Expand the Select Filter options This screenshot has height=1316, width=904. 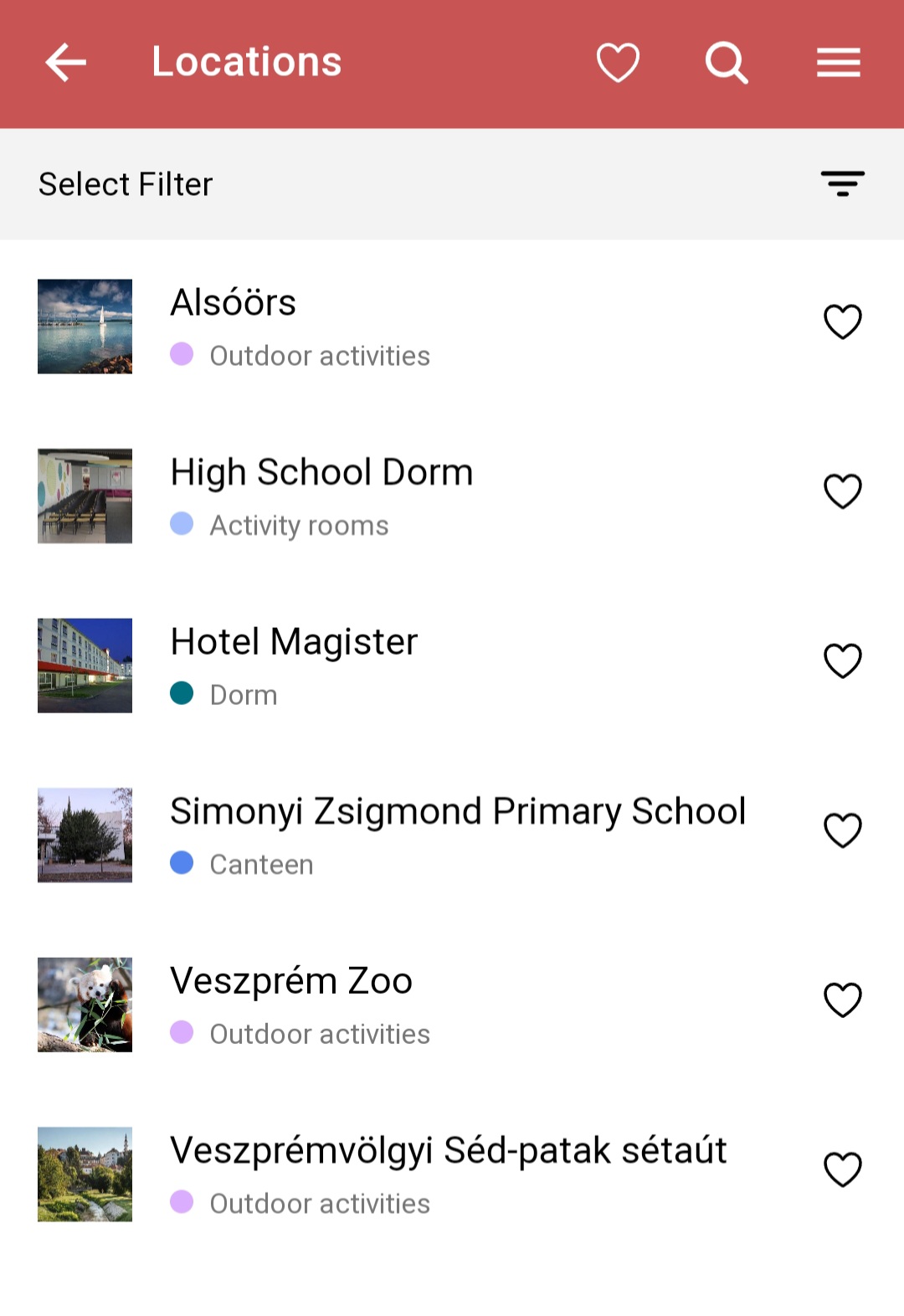(842, 183)
